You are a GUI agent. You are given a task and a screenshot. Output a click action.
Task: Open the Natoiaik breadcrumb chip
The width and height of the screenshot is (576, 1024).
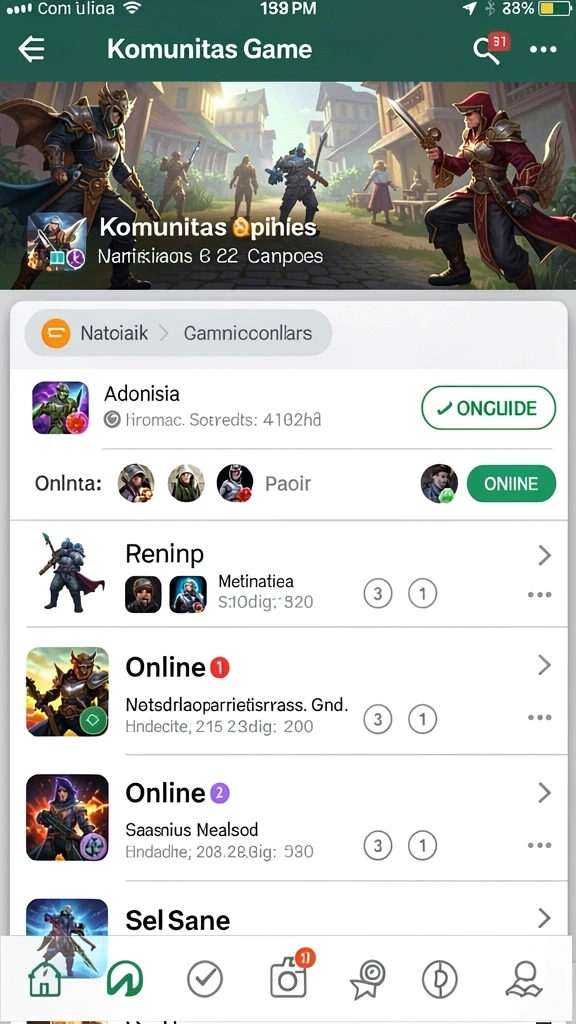(x=95, y=333)
